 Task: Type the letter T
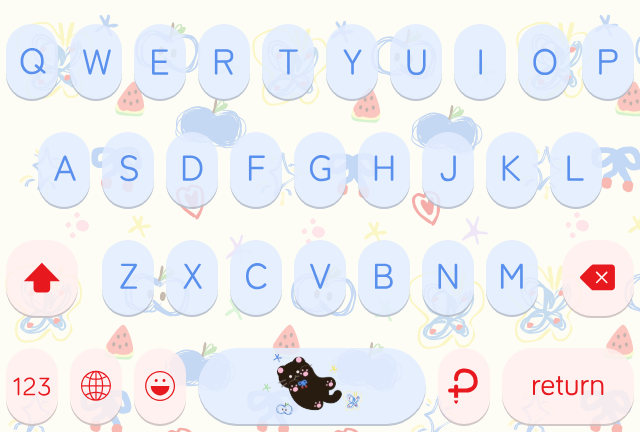pyautogui.click(x=288, y=62)
